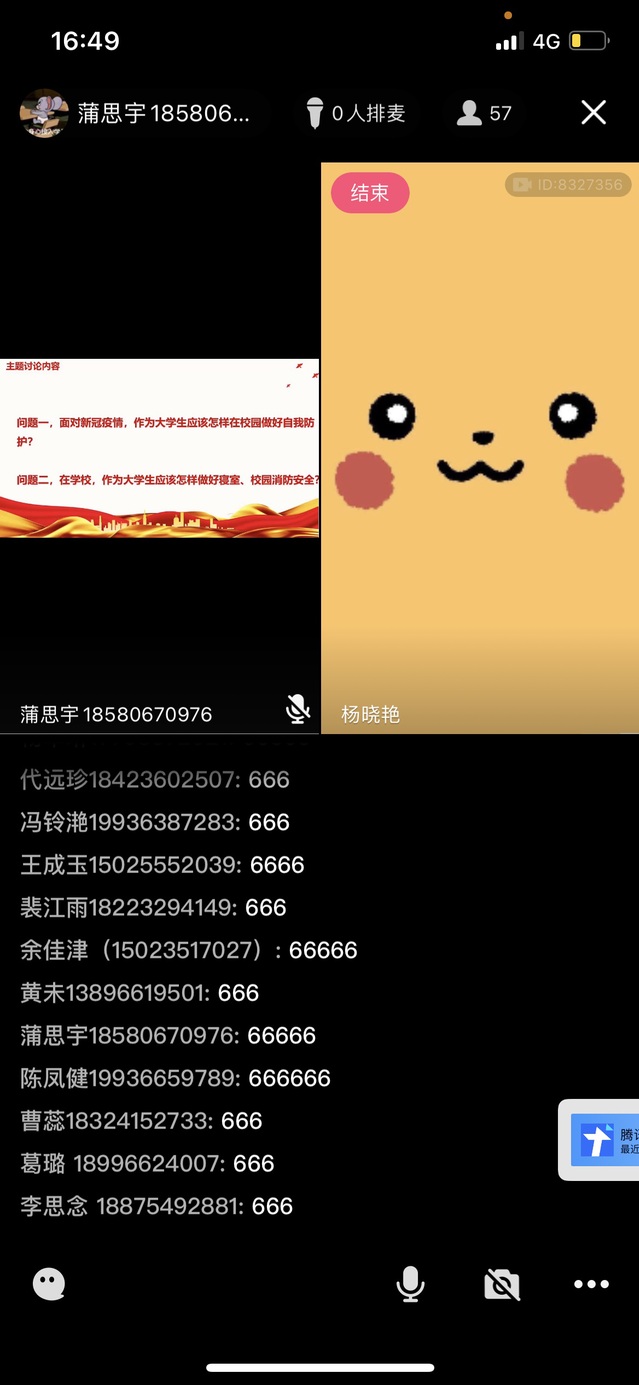Toggle the camera off icon
Screen dimensions: 639x1385
pos(502,1284)
